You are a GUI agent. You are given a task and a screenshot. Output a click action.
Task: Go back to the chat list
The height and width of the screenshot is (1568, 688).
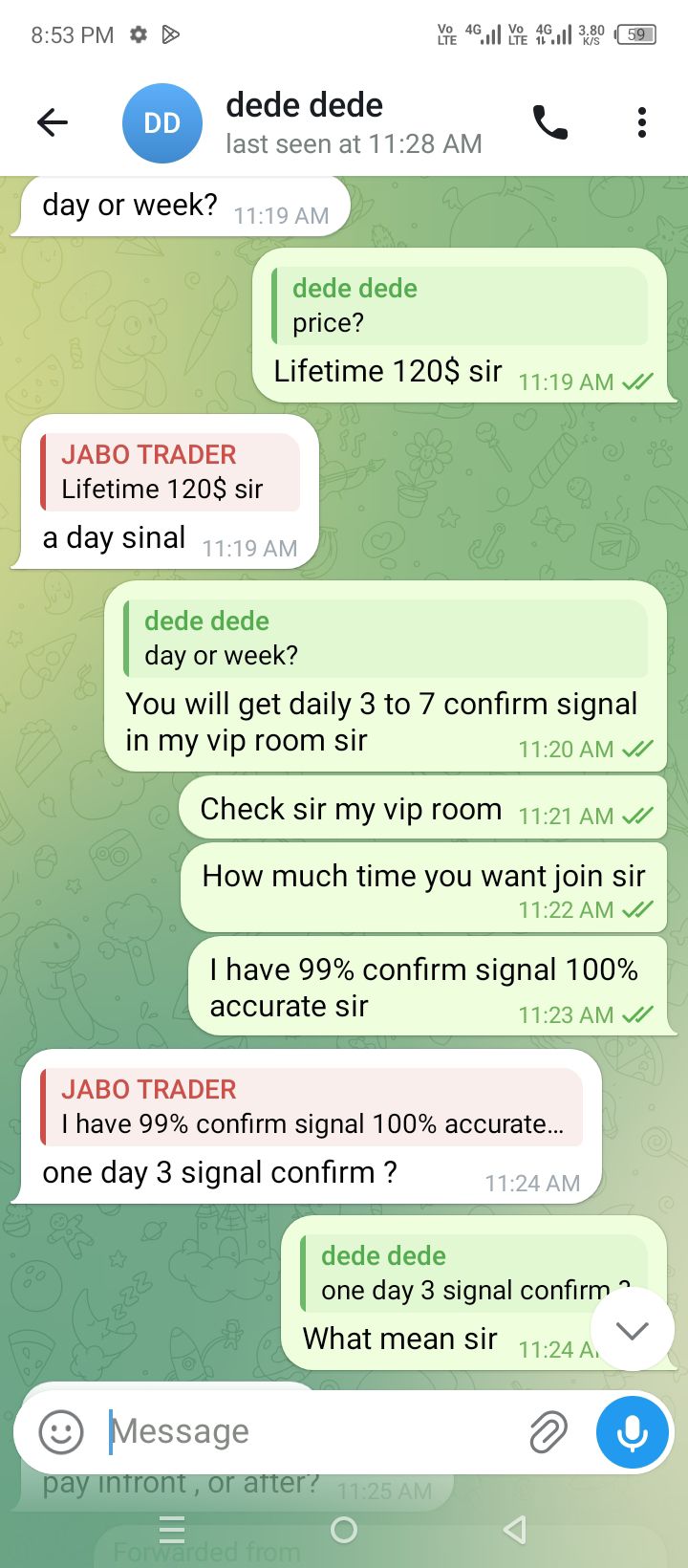[53, 122]
